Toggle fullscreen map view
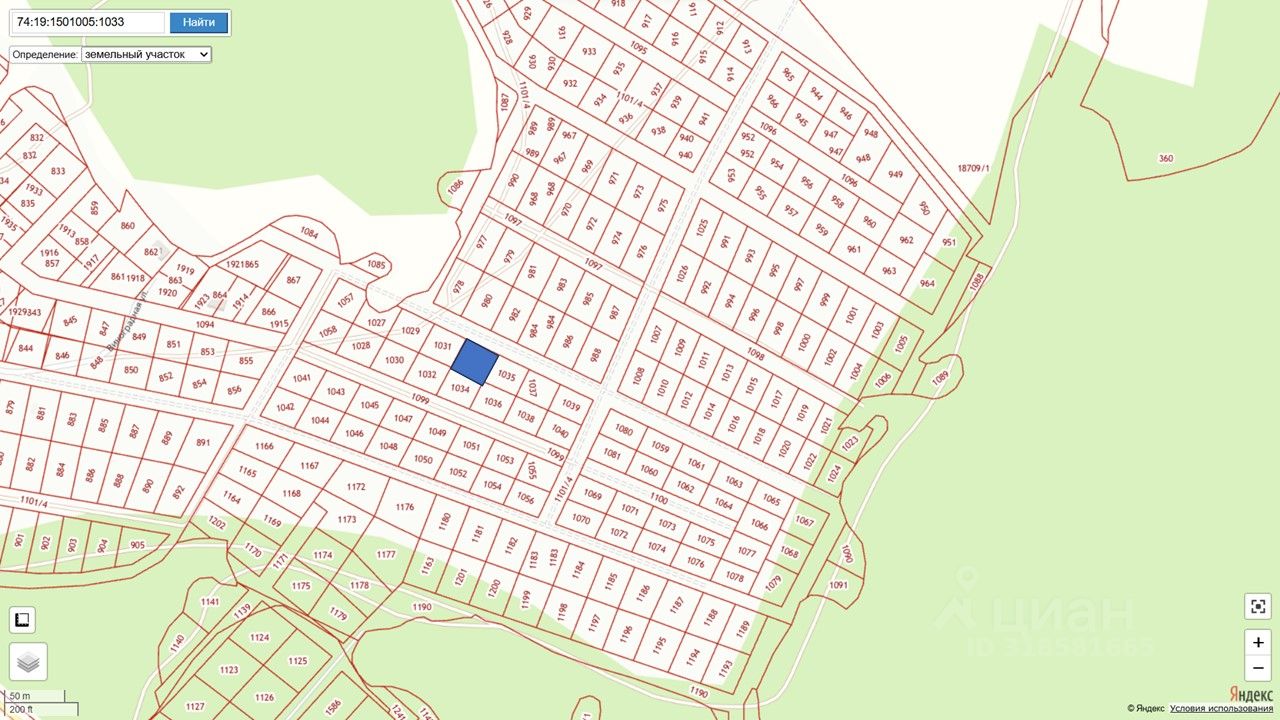 [1258, 606]
